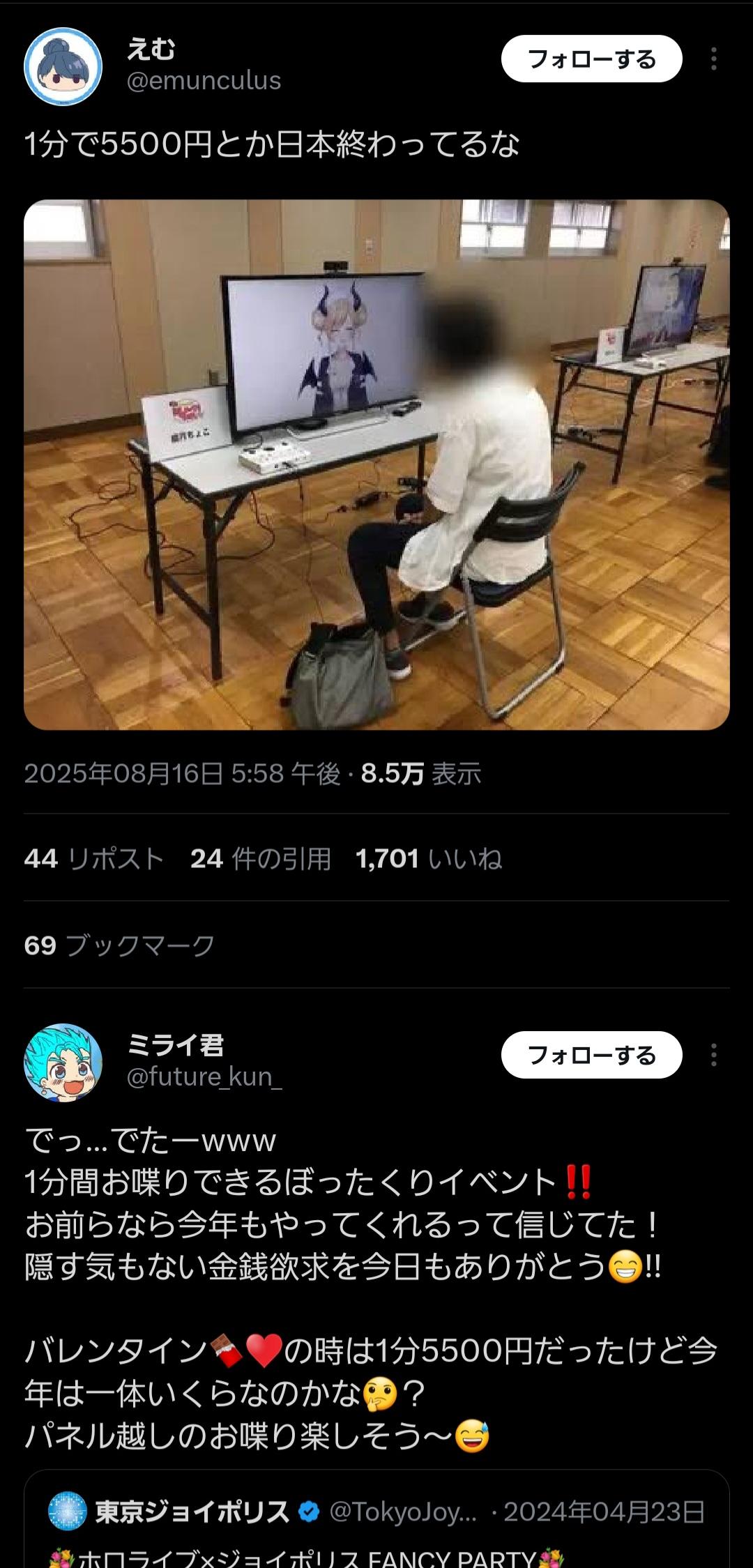753x1568 pixels.
Task: Open the quoted 東京ジョイポリス post
Action: [x=376, y=1520]
